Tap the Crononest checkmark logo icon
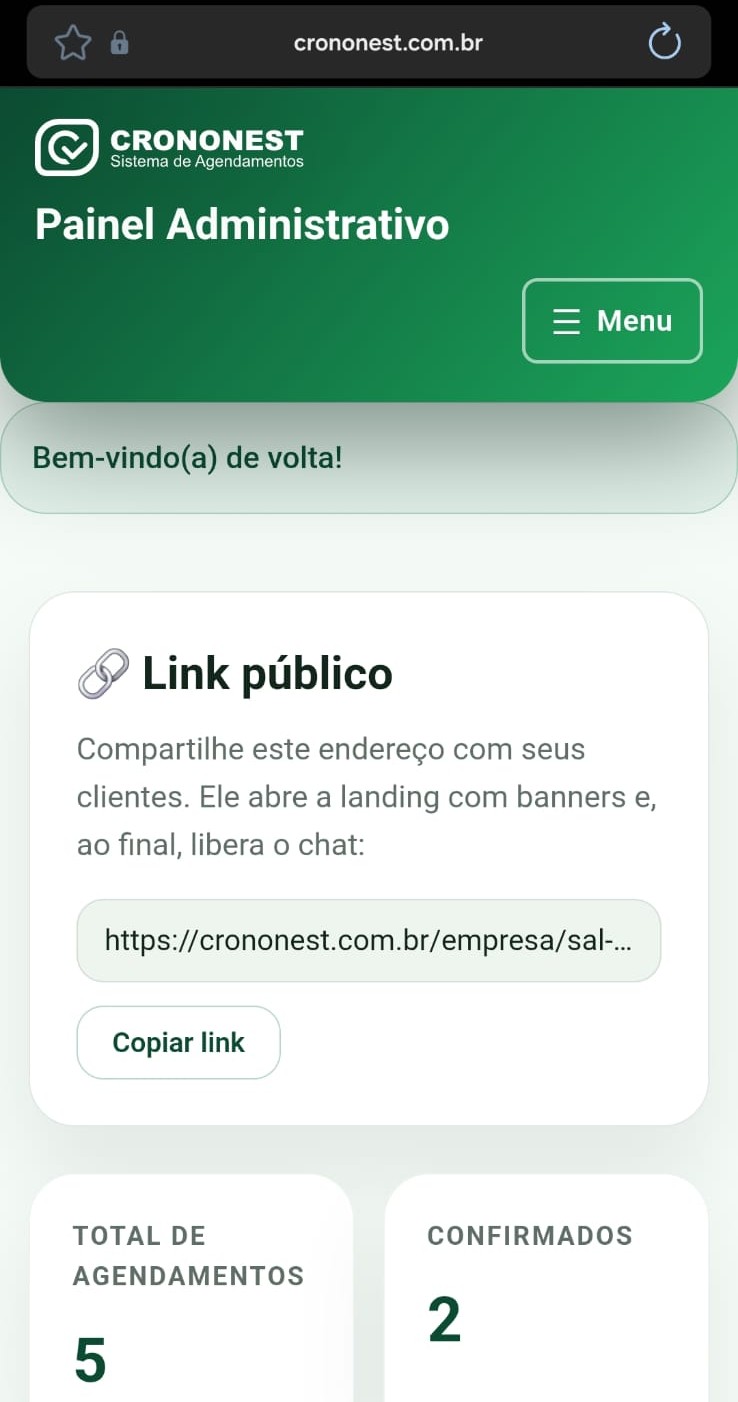This screenshot has width=738, height=1402. coord(67,147)
